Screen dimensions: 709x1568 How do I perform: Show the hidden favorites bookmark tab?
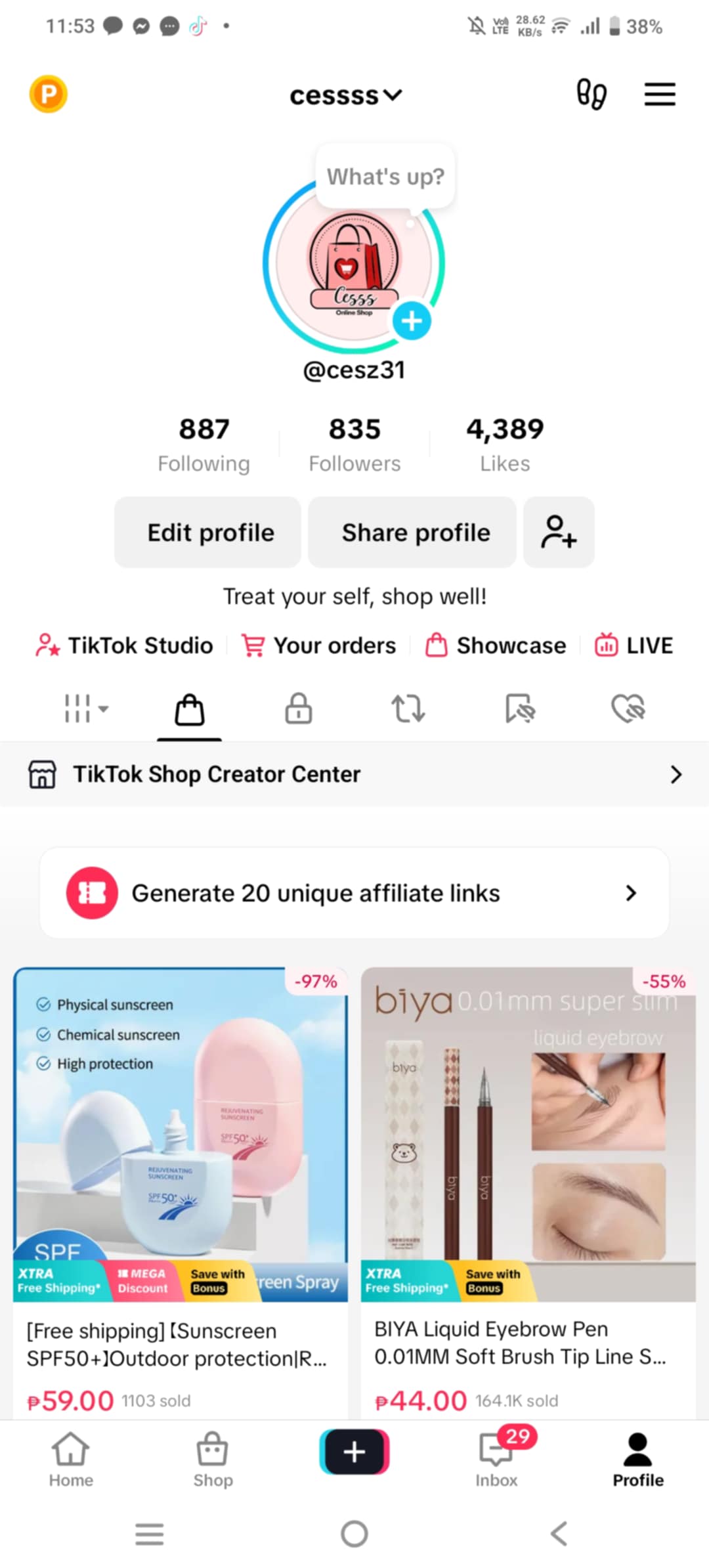point(520,709)
